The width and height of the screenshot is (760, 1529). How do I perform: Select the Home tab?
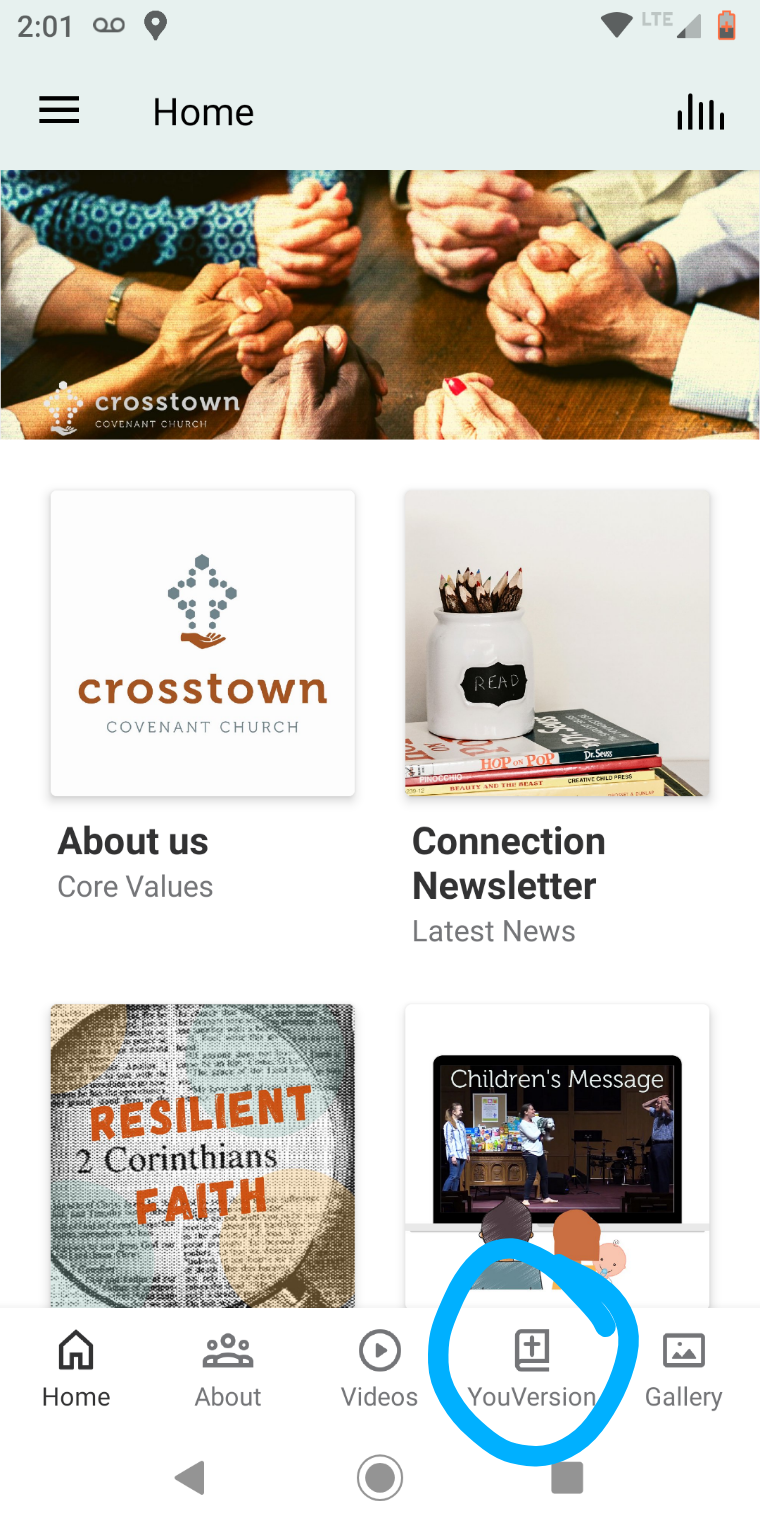(x=76, y=1370)
